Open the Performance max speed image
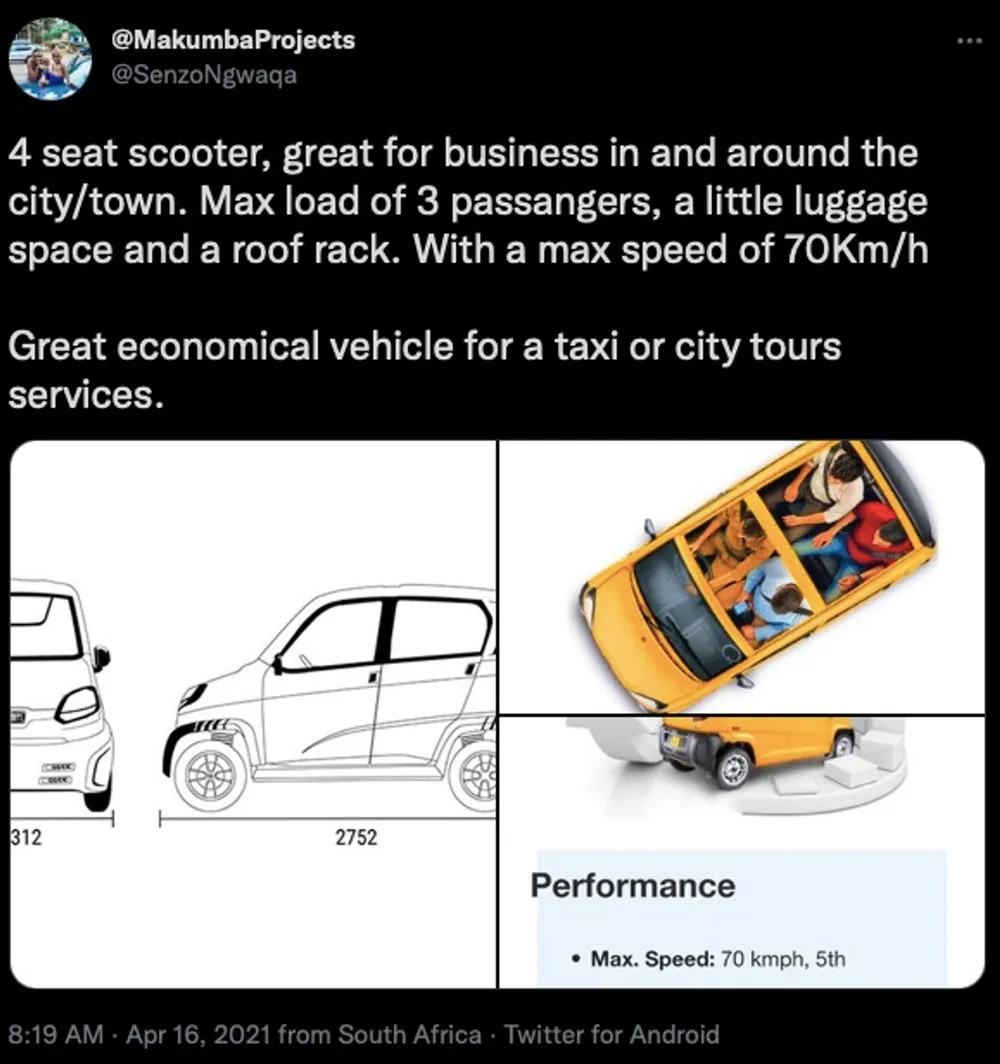Image resolution: width=1000 pixels, height=1064 pixels. 742,852
